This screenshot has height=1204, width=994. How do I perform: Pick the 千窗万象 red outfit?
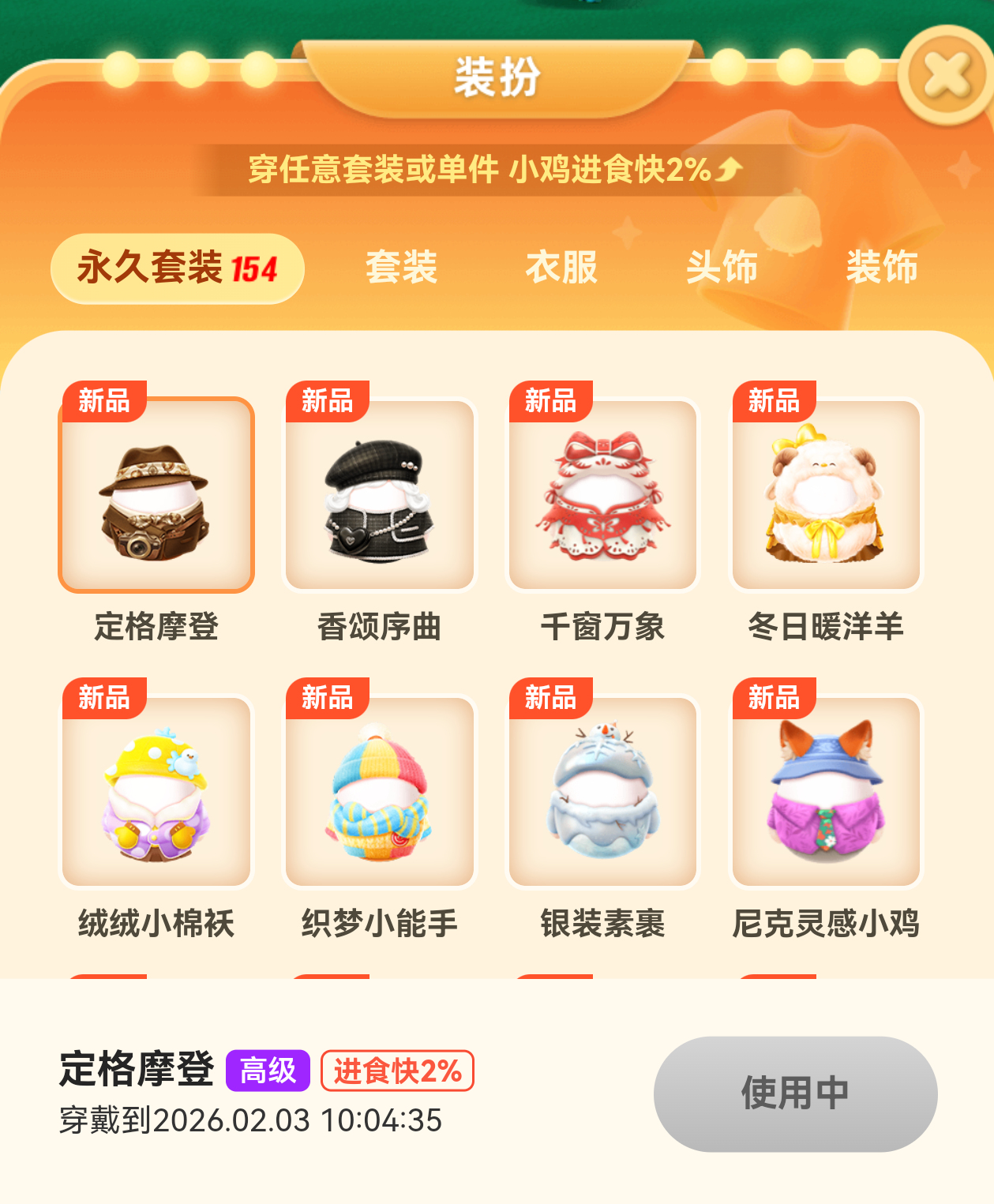tap(603, 495)
